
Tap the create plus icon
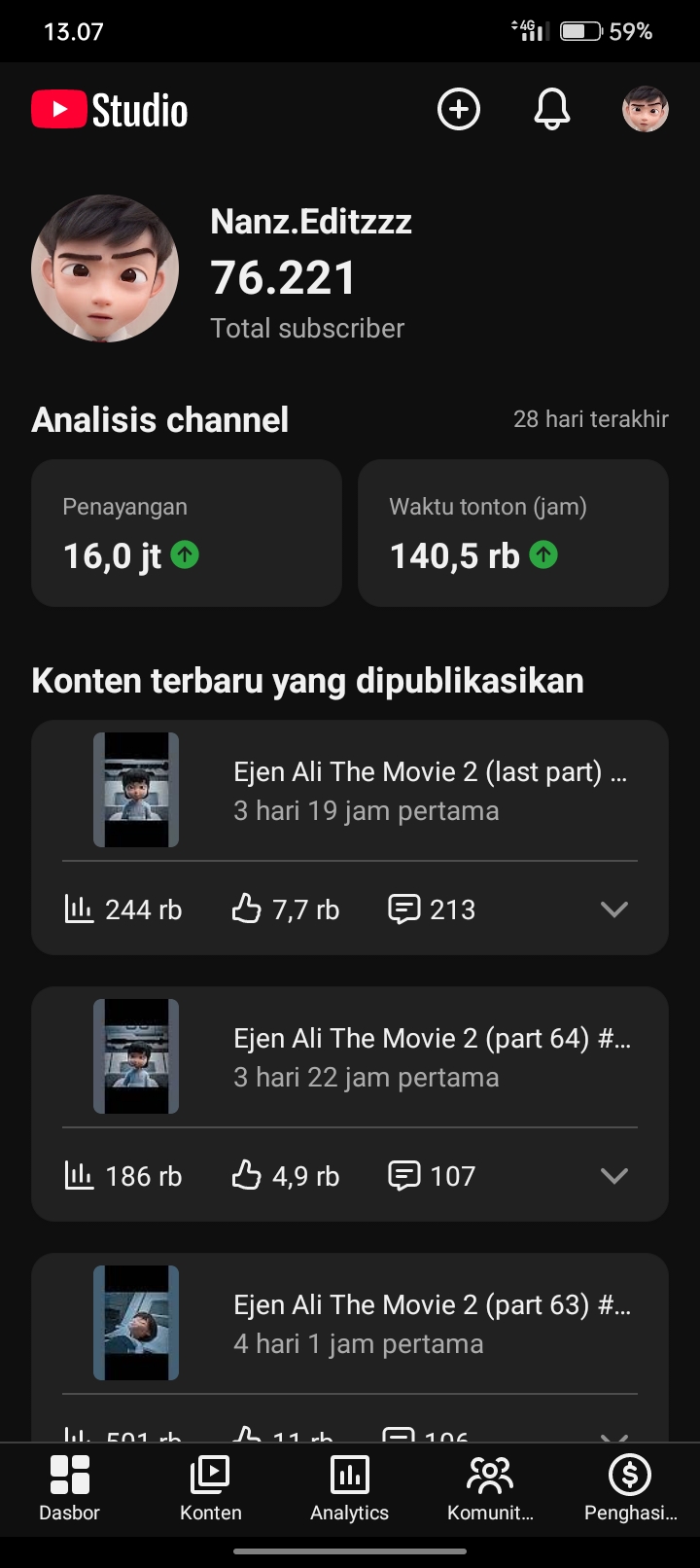pos(459,109)
